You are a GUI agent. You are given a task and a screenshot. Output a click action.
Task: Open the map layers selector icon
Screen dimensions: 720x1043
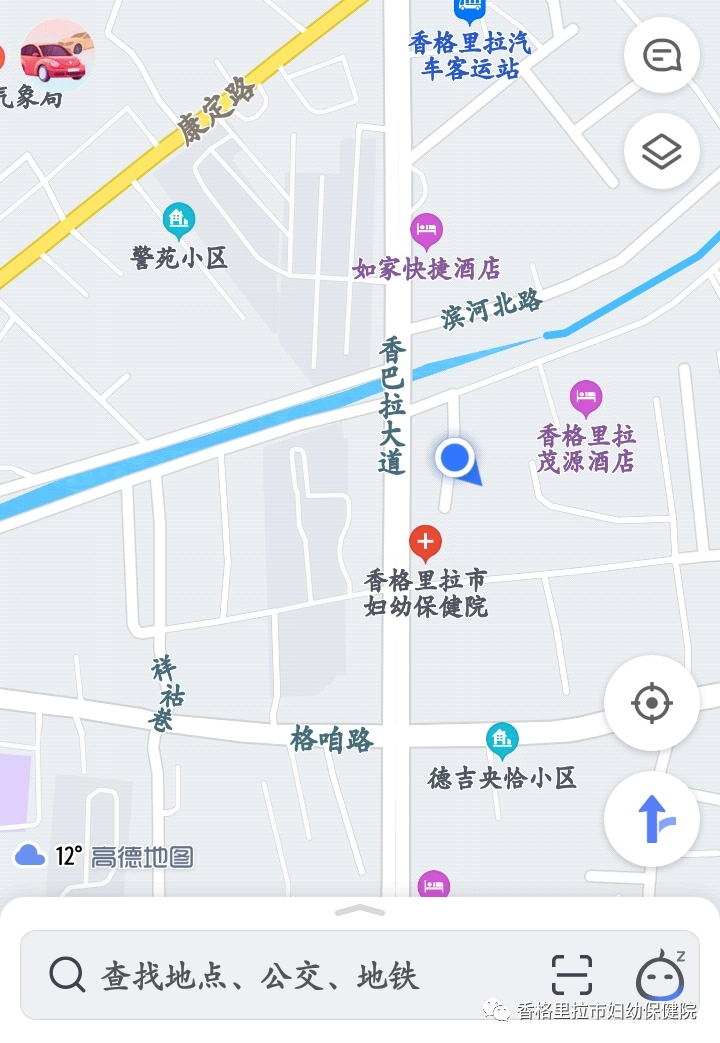660,151
